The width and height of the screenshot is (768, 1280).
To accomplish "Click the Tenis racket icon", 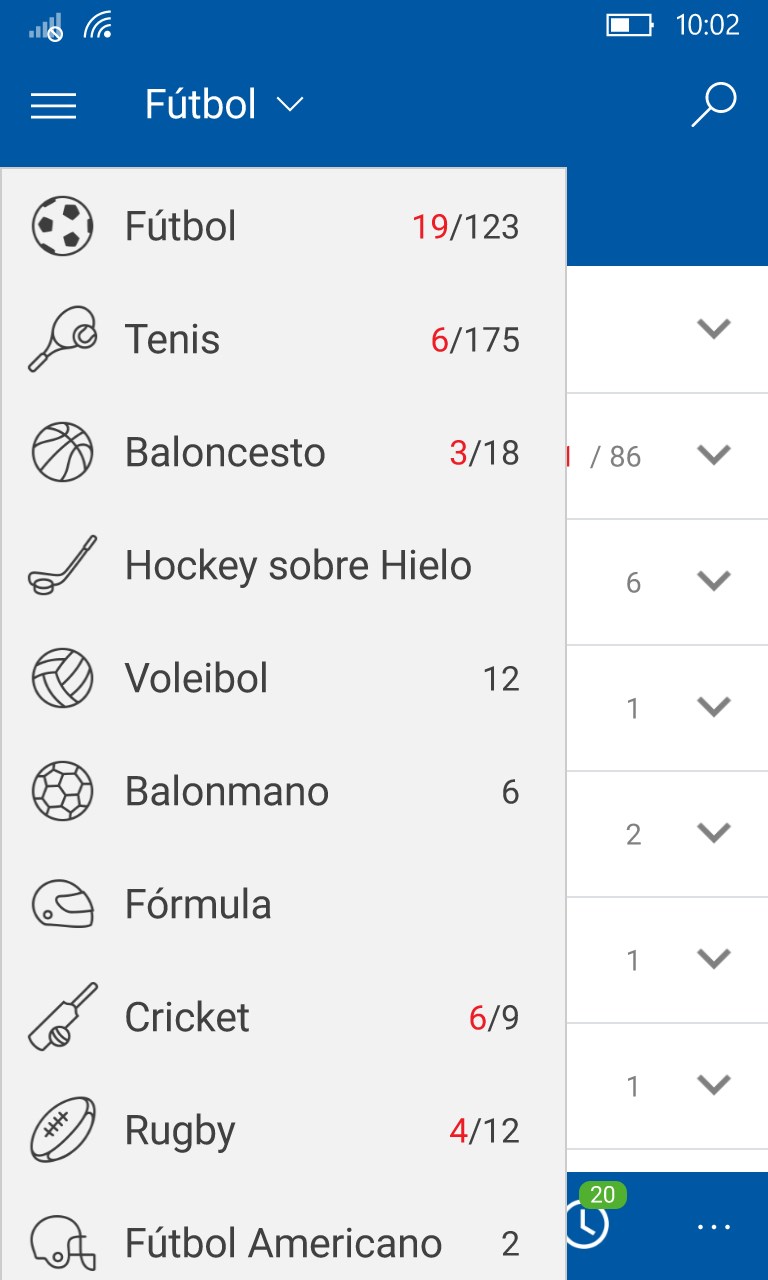I will point(61,339).
